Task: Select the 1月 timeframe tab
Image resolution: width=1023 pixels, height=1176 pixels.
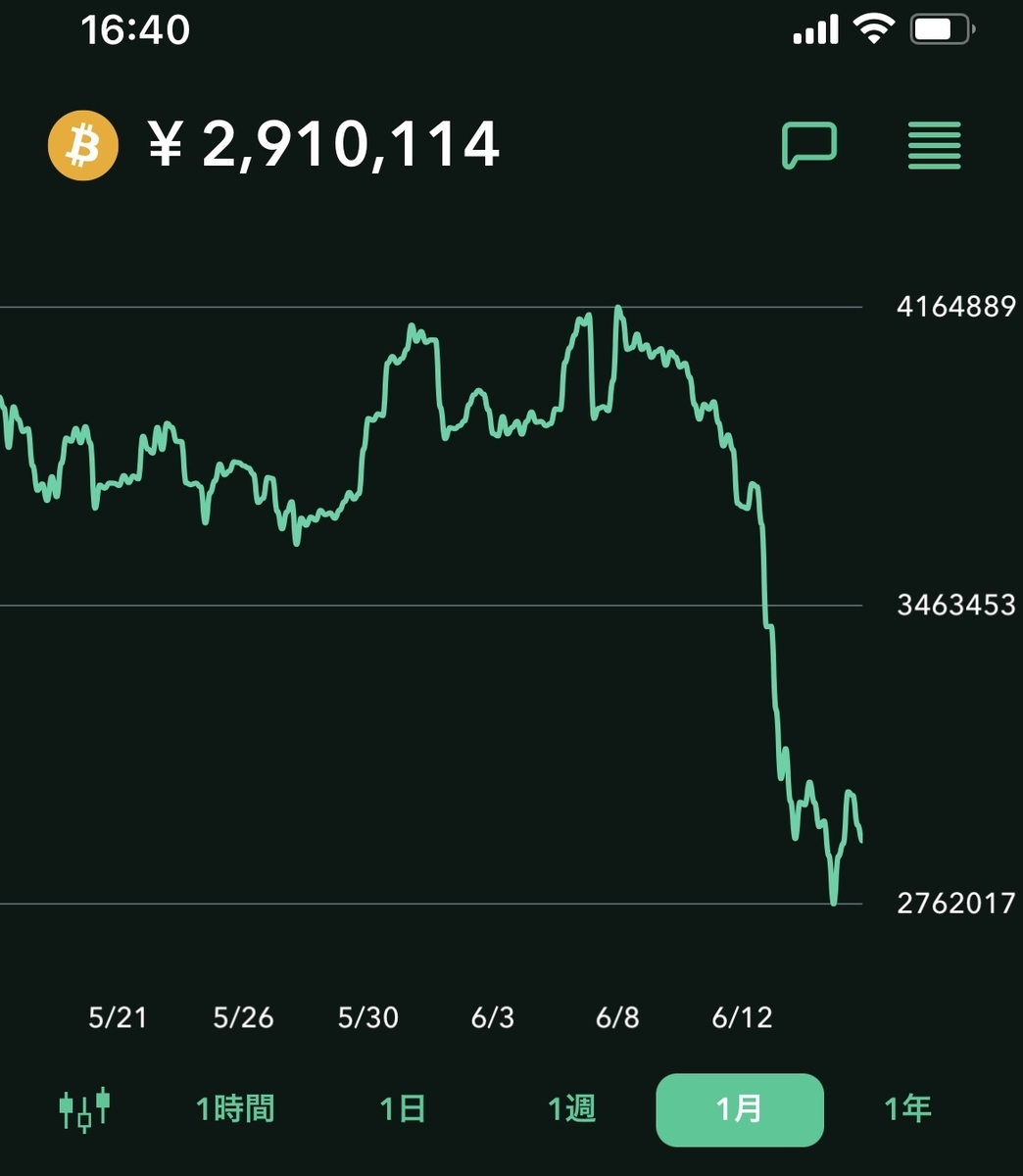Action: [740, 1109]
